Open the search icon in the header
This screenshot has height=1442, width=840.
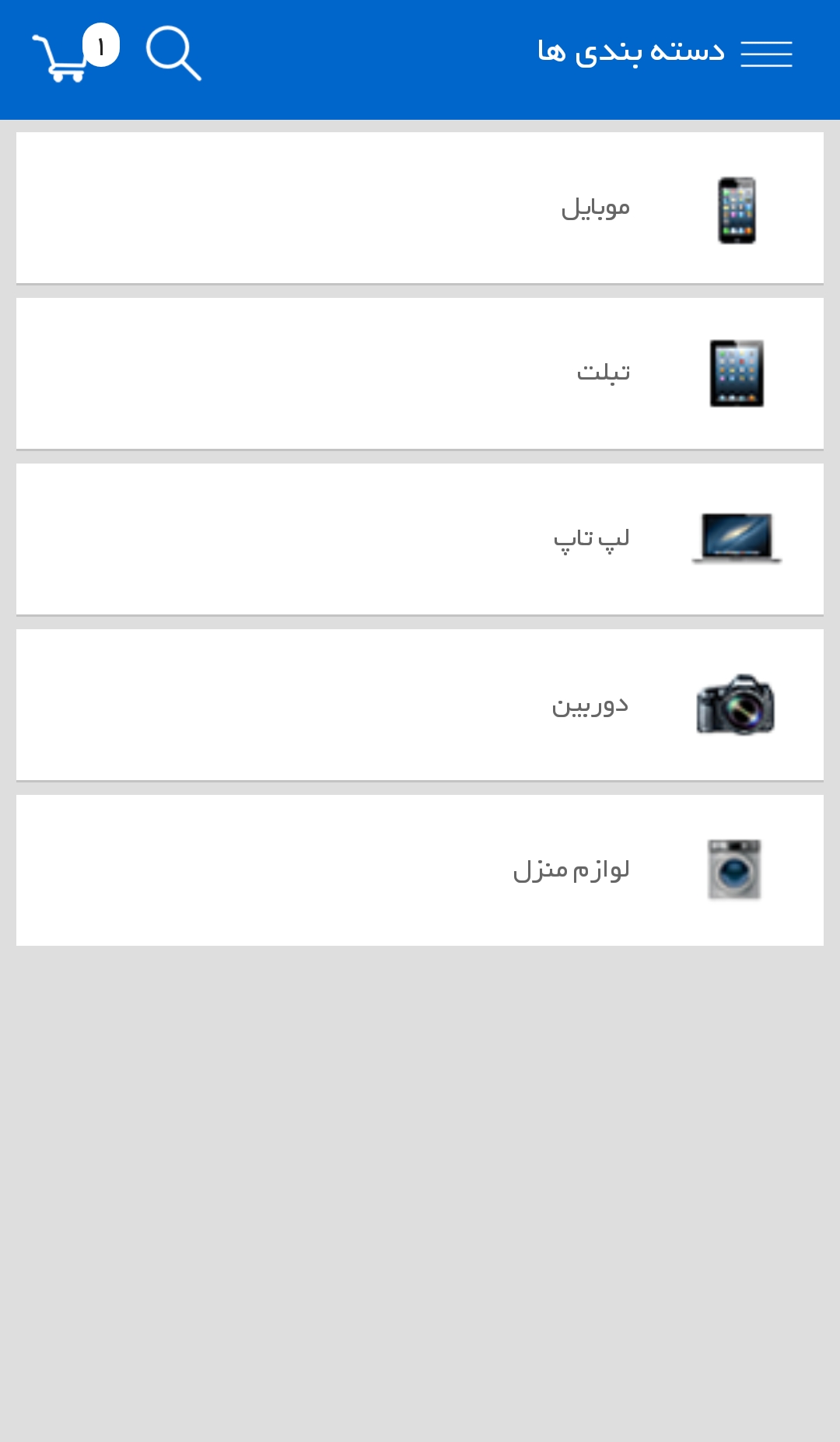(x=174, y=53)
